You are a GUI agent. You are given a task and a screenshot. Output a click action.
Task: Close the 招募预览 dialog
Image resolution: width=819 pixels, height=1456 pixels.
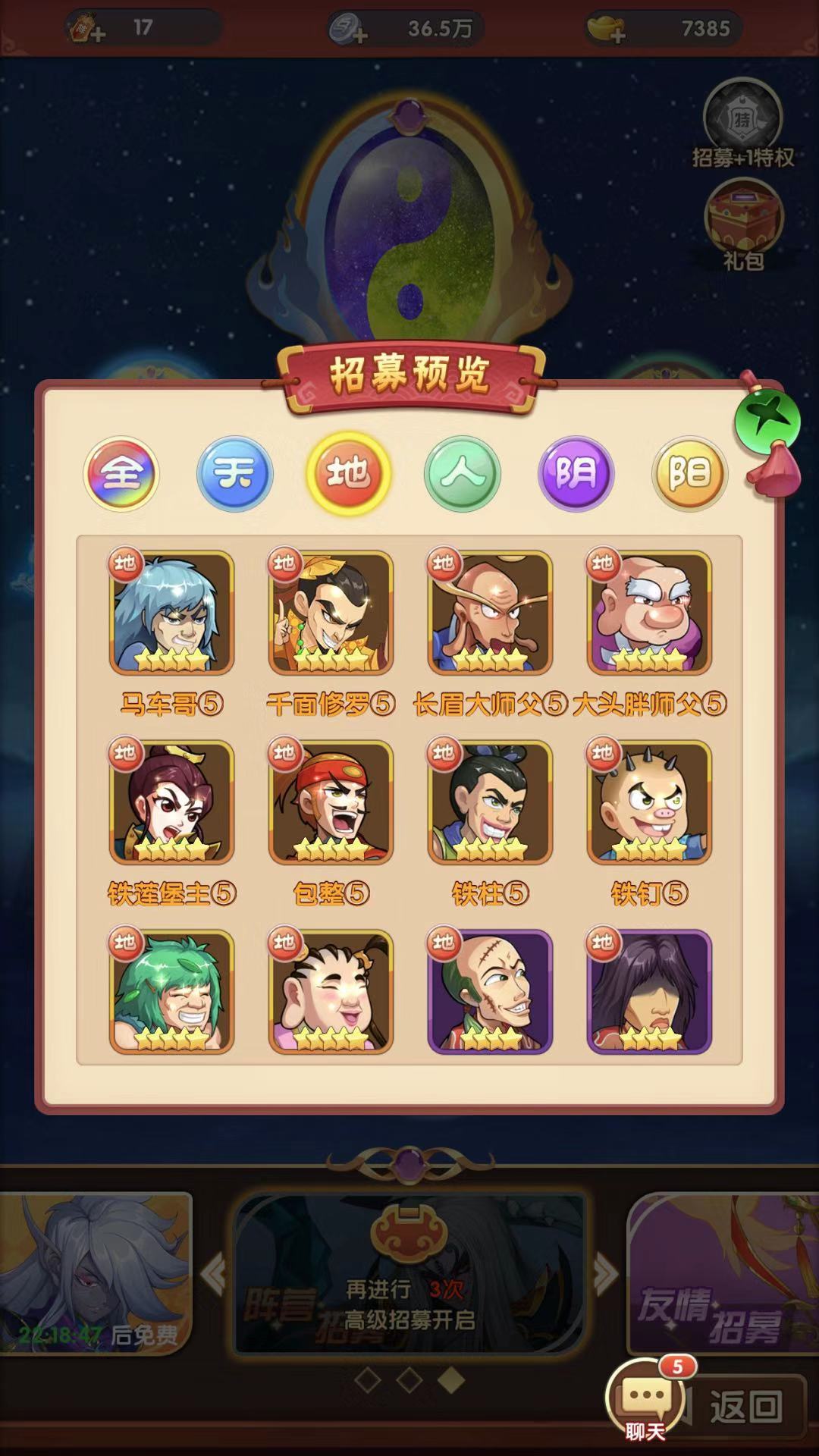point(767,421)
